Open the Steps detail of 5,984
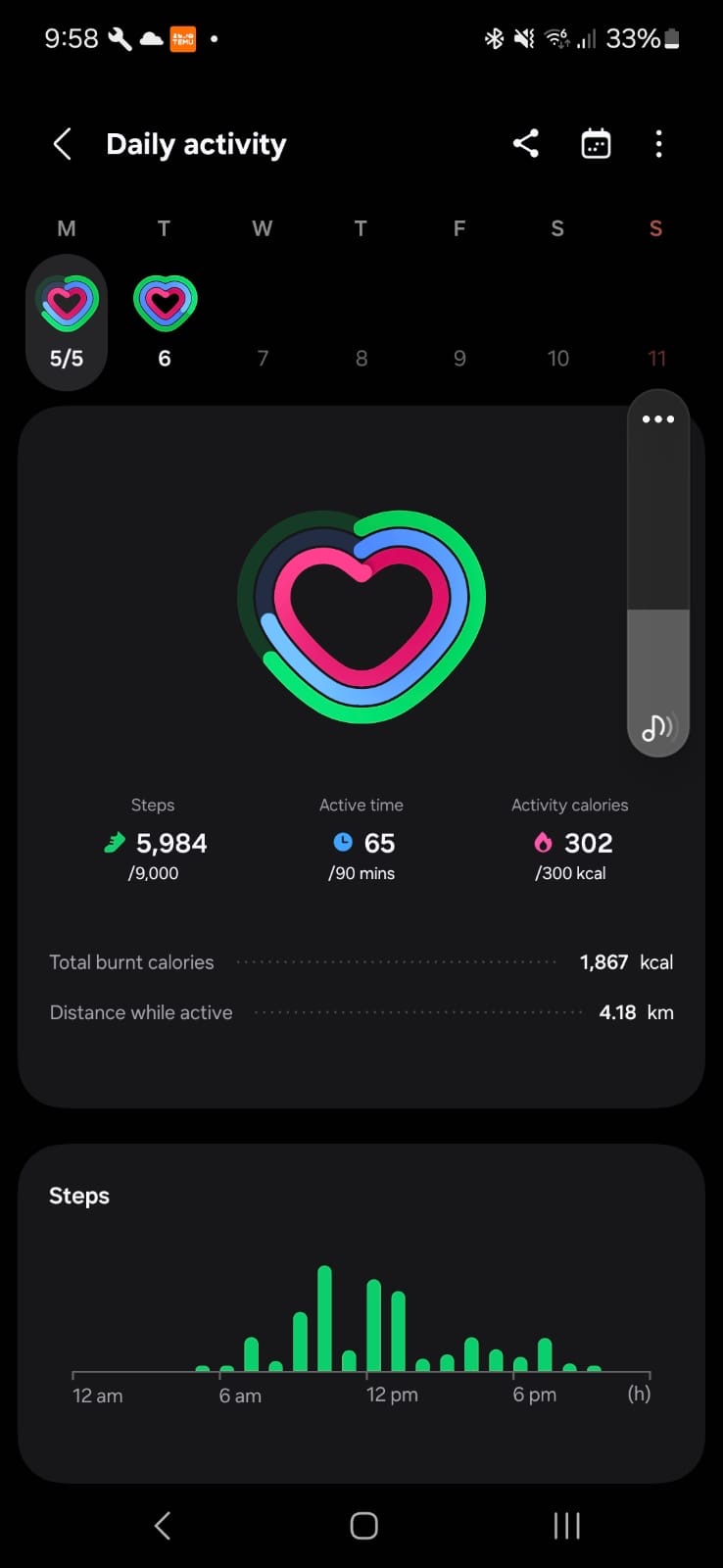This screenshot has width=723, height=1568. click(x=154, y=839)
